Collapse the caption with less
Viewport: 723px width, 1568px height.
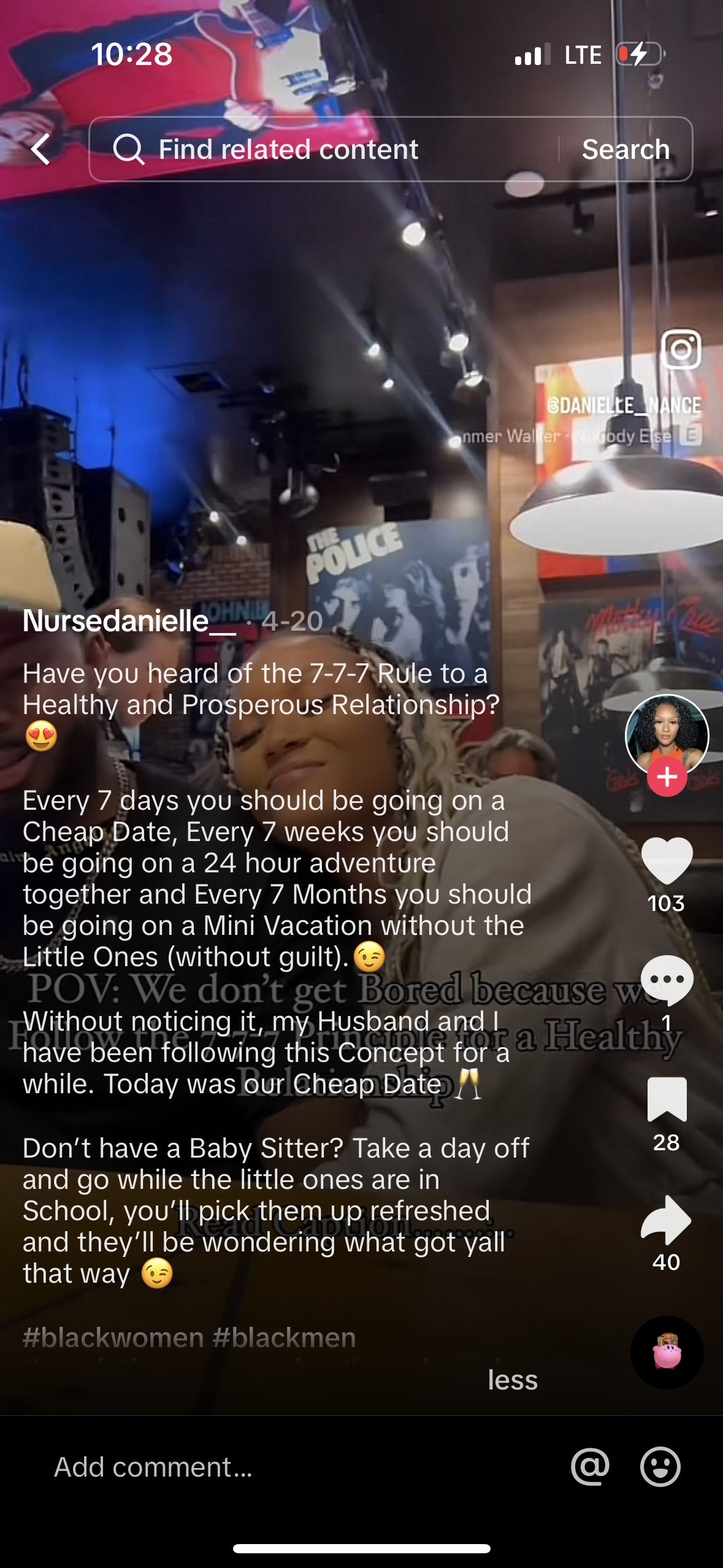pos(512,1380)
